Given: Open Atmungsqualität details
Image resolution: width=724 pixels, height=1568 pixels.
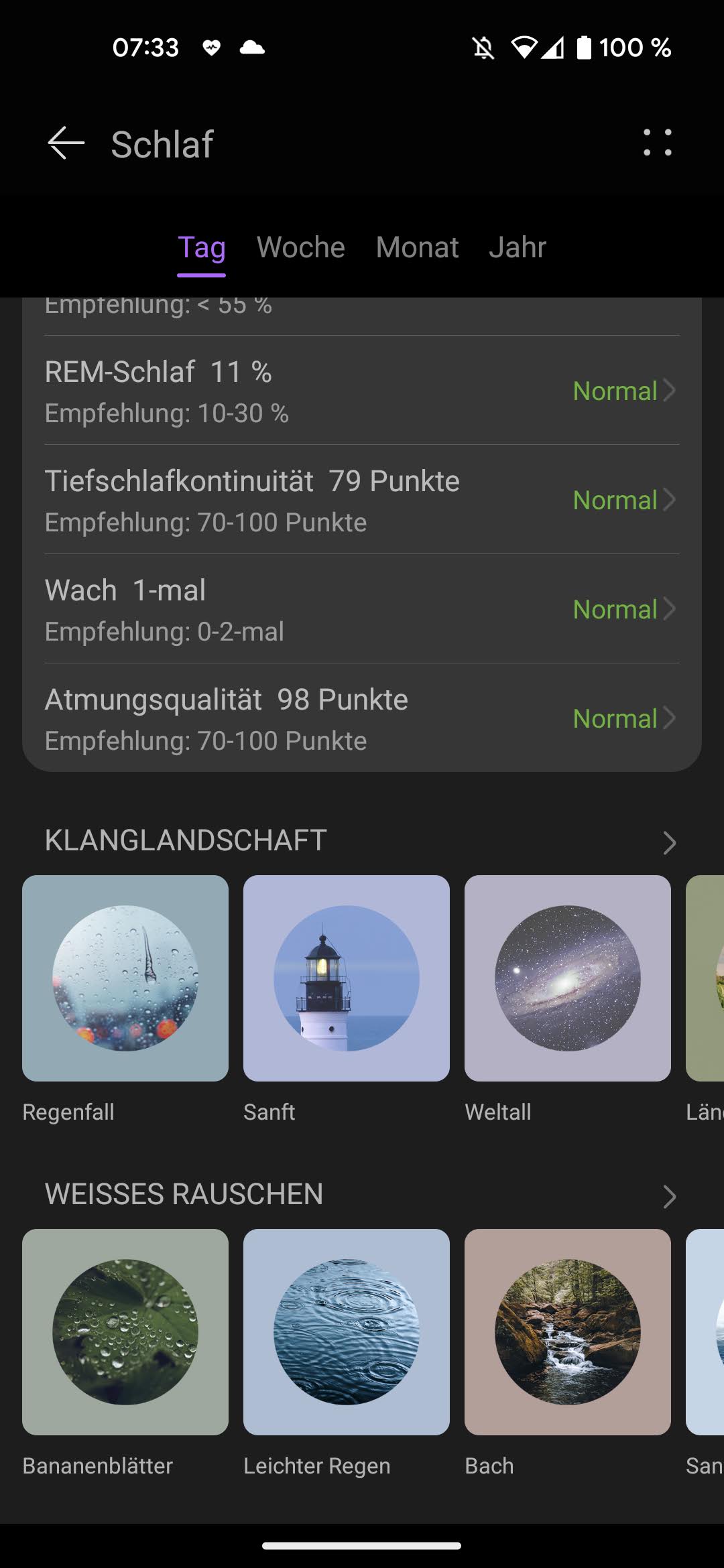Looking at the screenshot, I should click(x=362, y=718).
